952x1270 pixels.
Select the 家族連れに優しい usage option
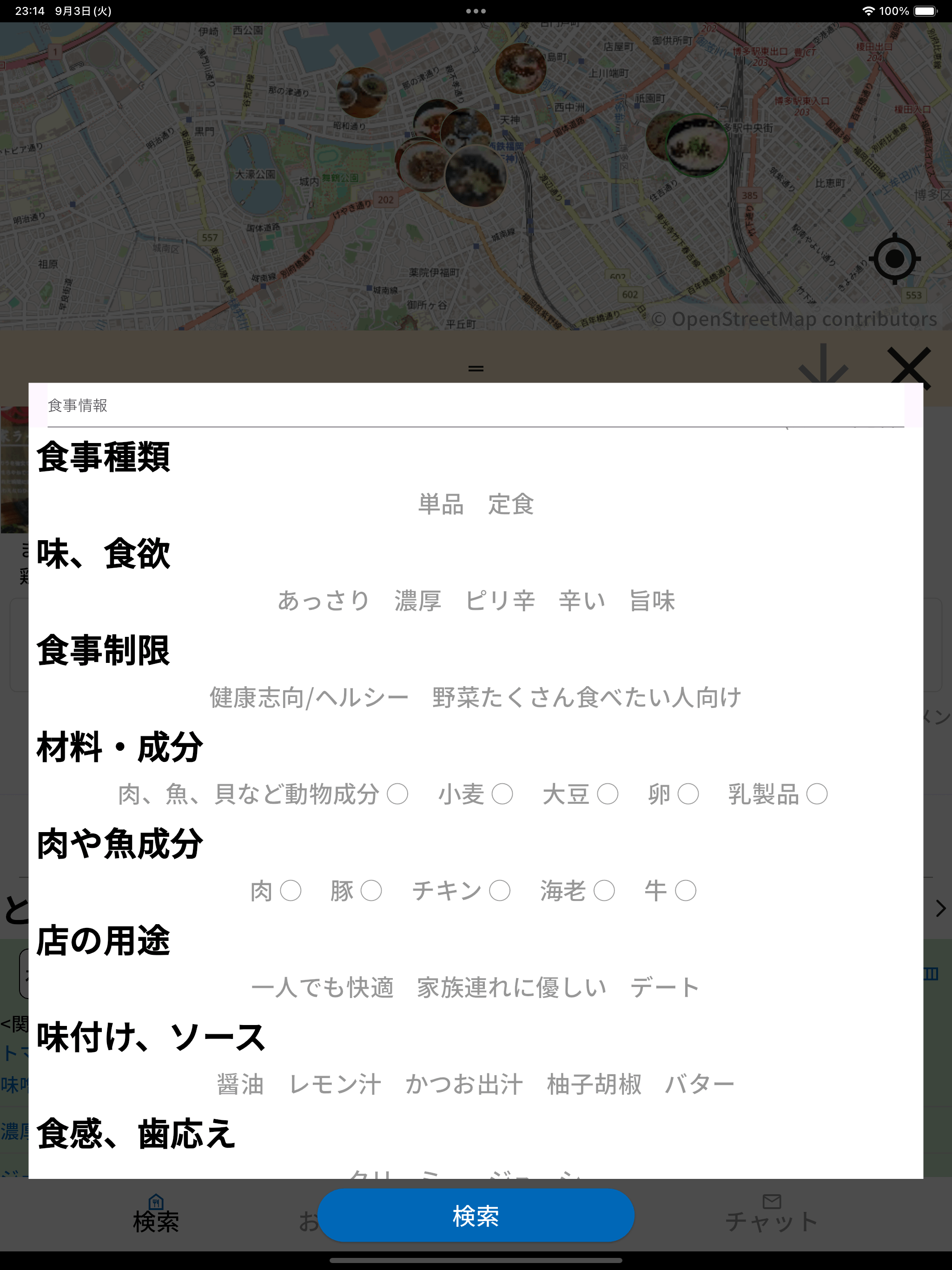(512, 987)
